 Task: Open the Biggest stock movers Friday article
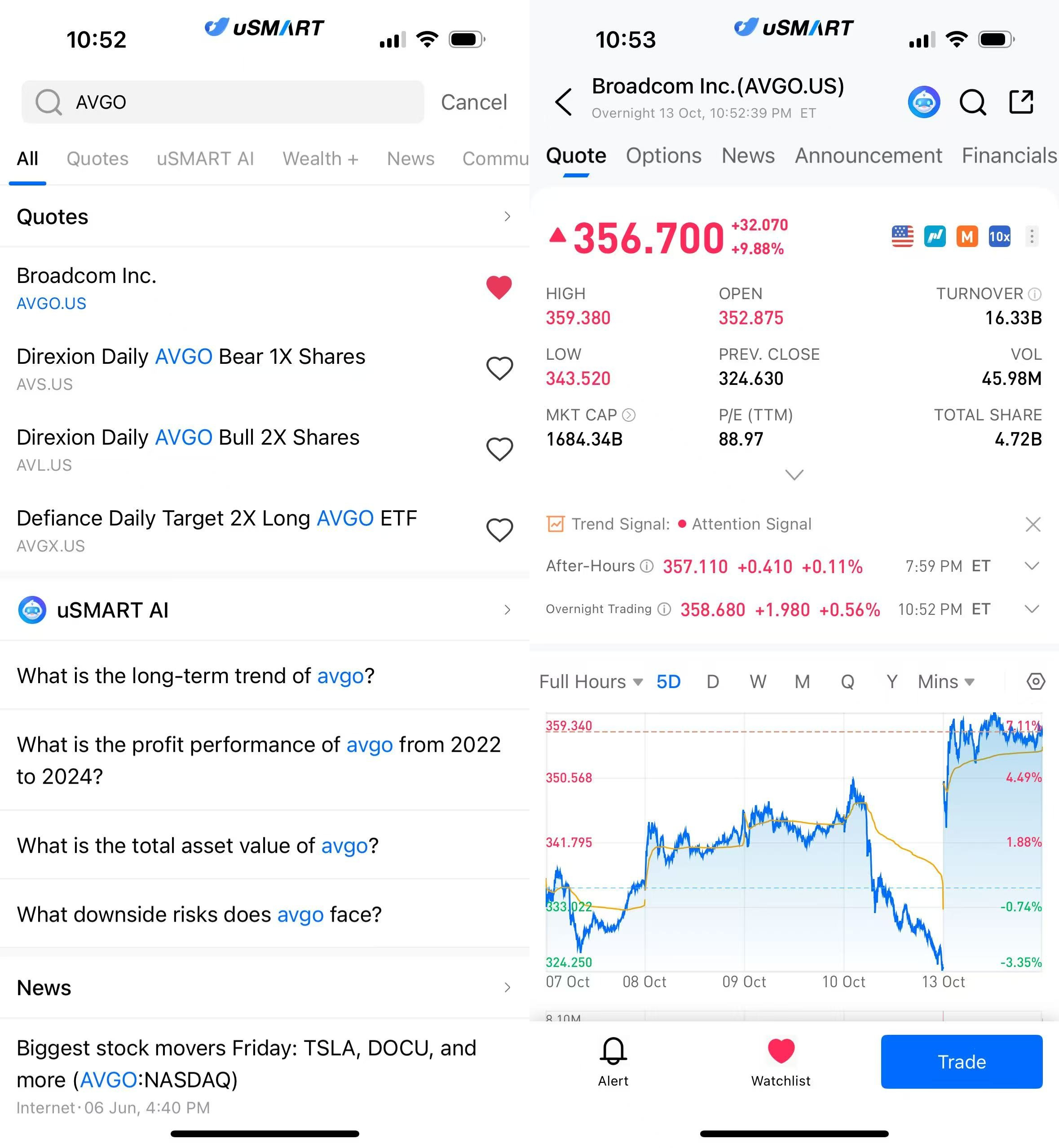pos(247,1064)
